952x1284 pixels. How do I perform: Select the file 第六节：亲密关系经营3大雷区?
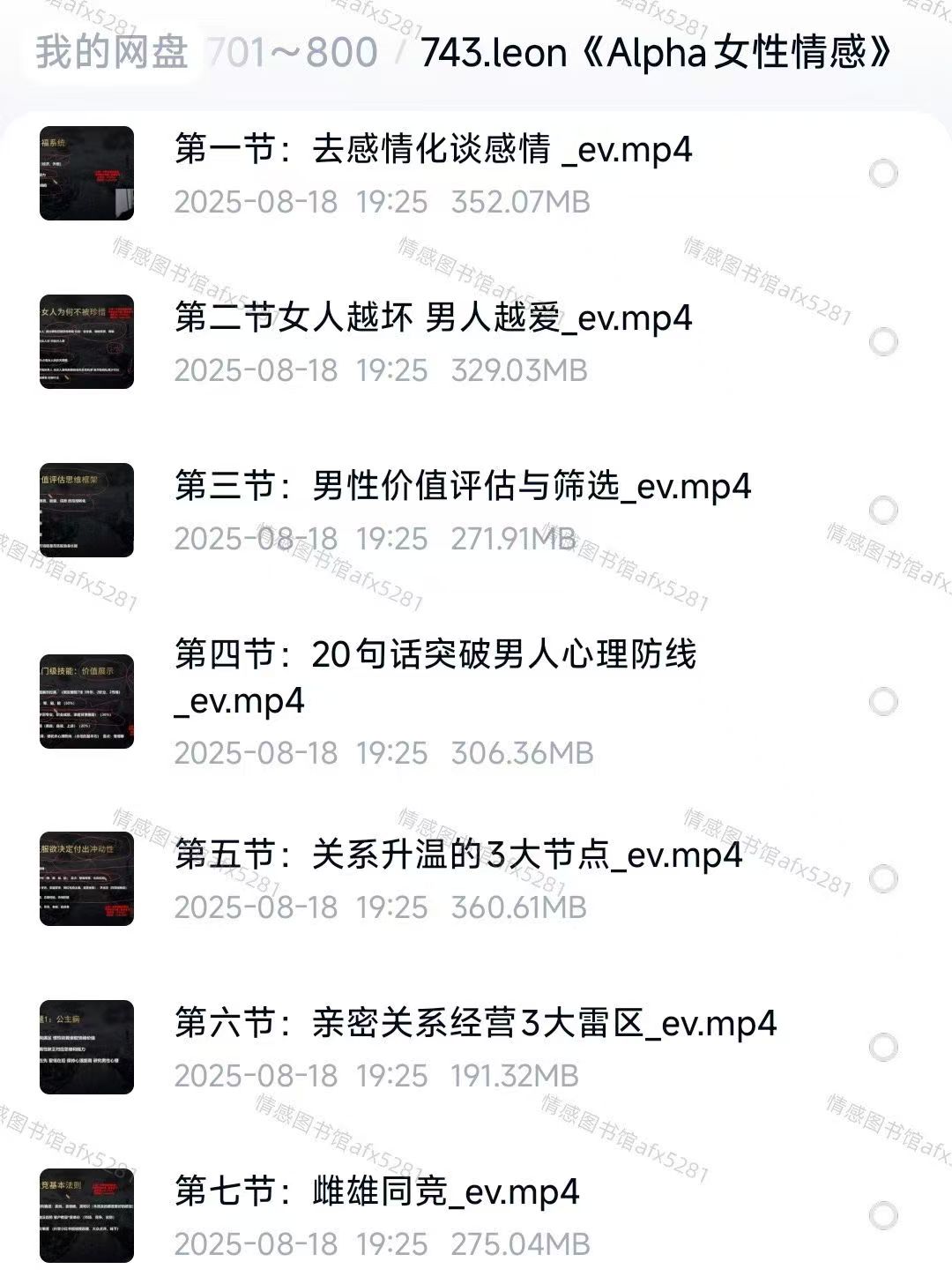coord(883,1048)
